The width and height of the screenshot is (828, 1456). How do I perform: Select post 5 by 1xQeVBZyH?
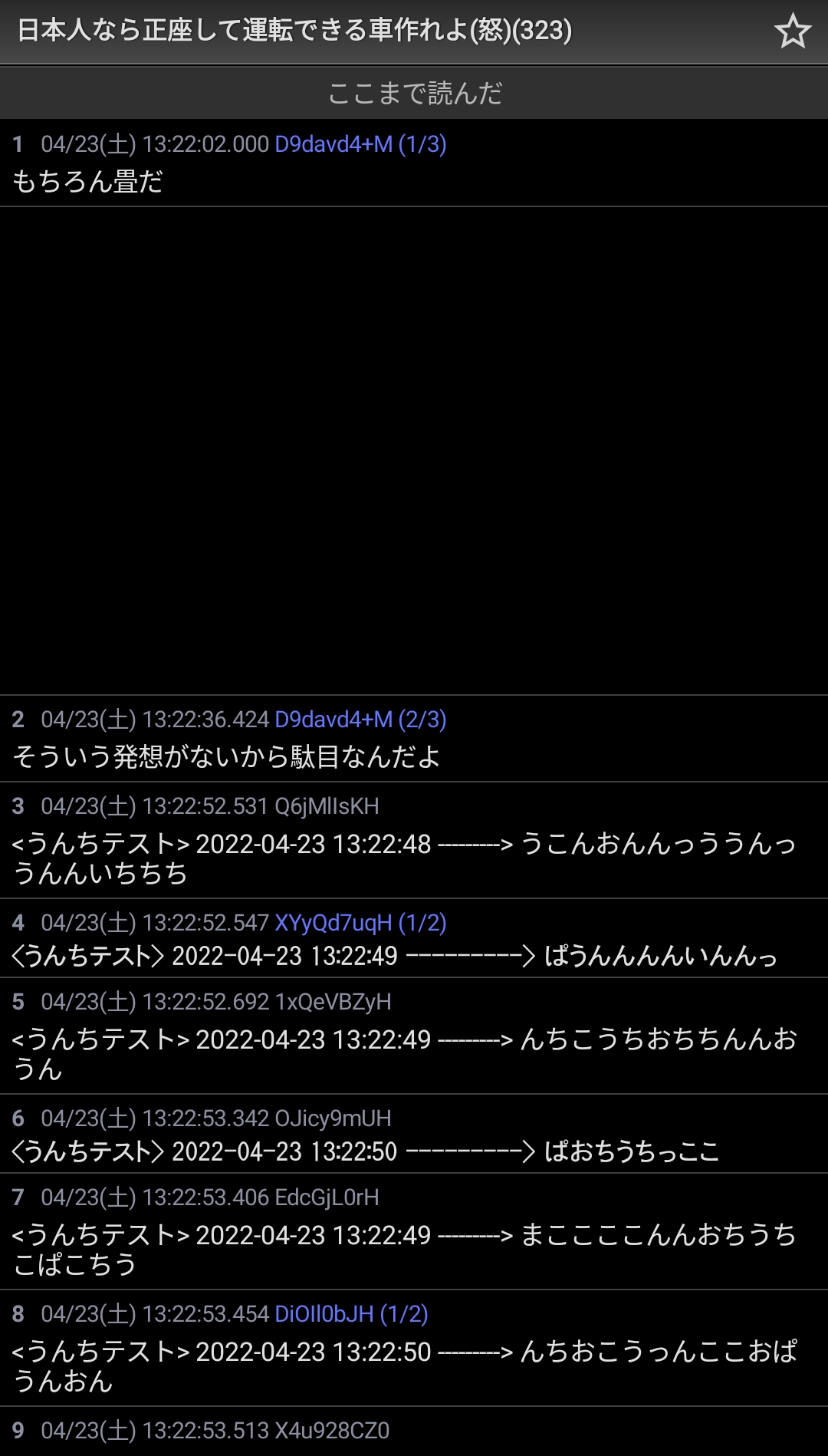(414, 1036)
